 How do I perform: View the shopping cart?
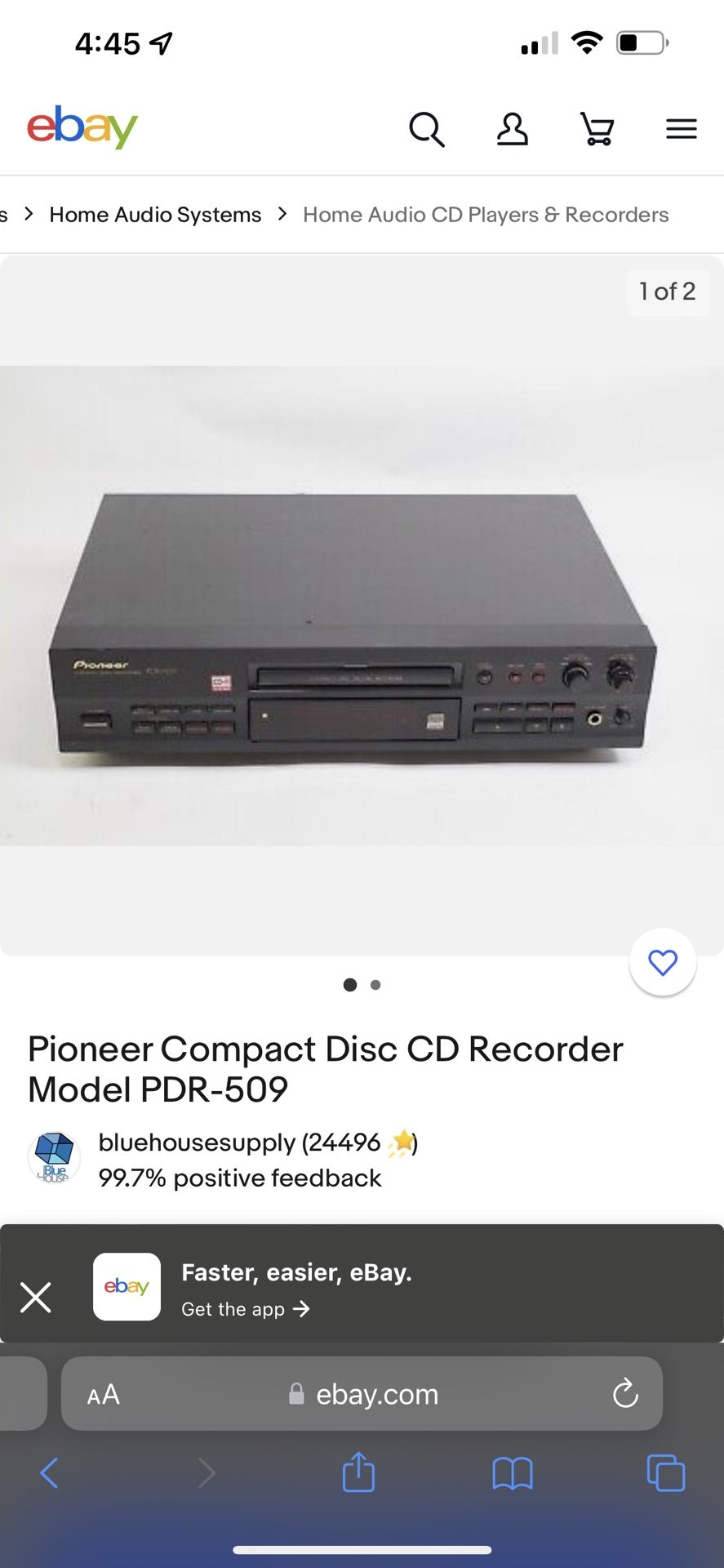[x=597, y=129]
